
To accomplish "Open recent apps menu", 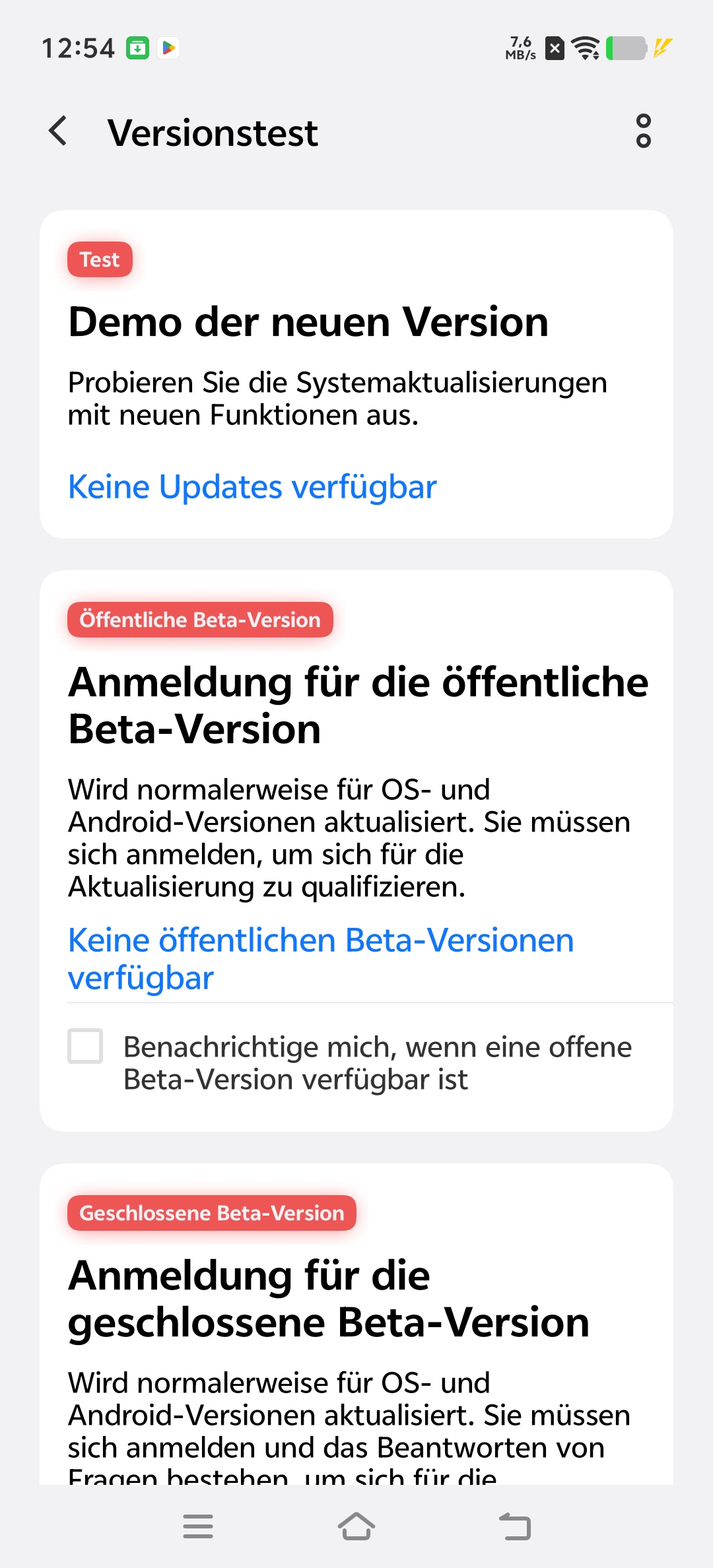I will [198, 1526].
